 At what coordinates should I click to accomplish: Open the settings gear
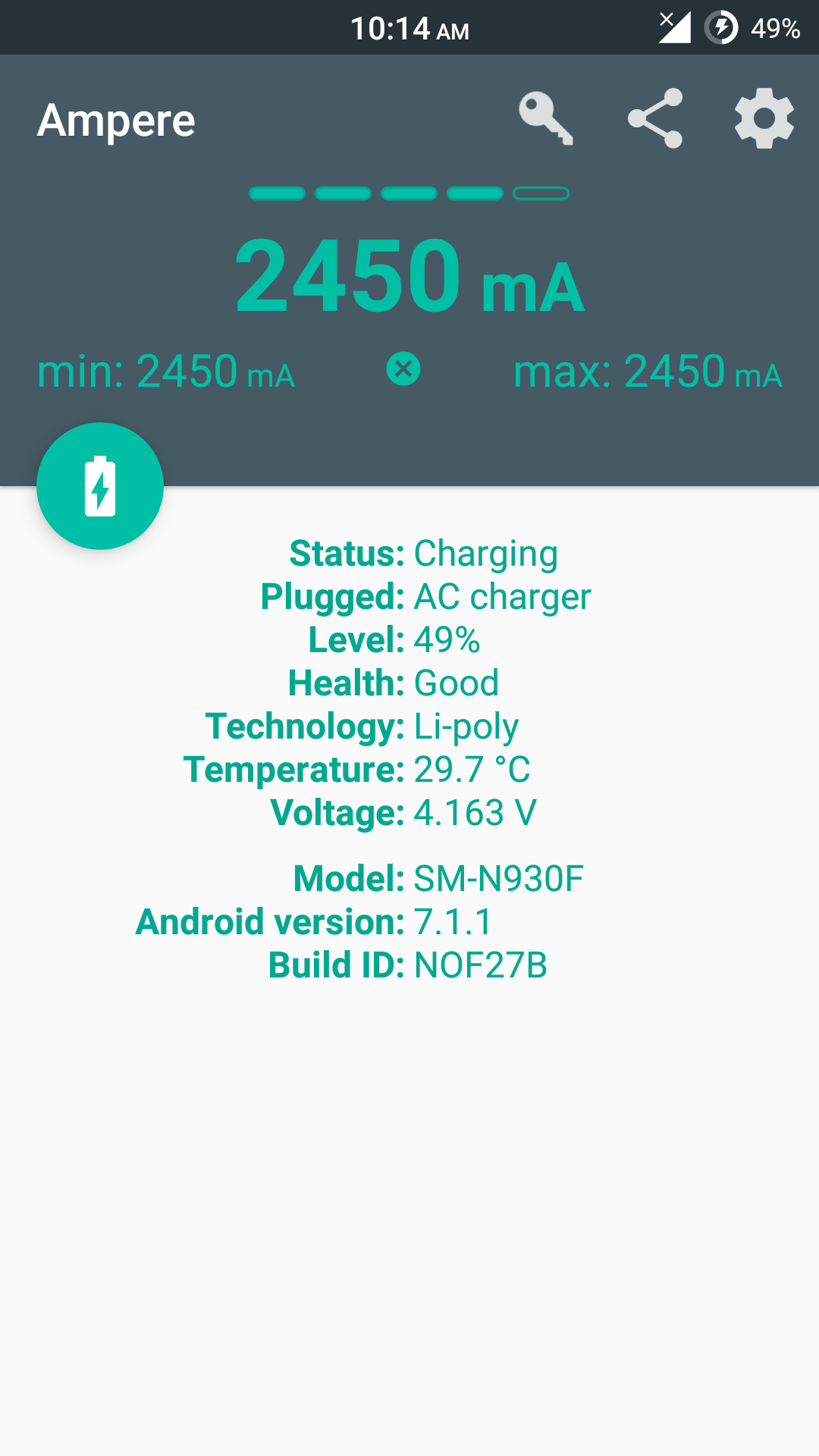[764, 119]
